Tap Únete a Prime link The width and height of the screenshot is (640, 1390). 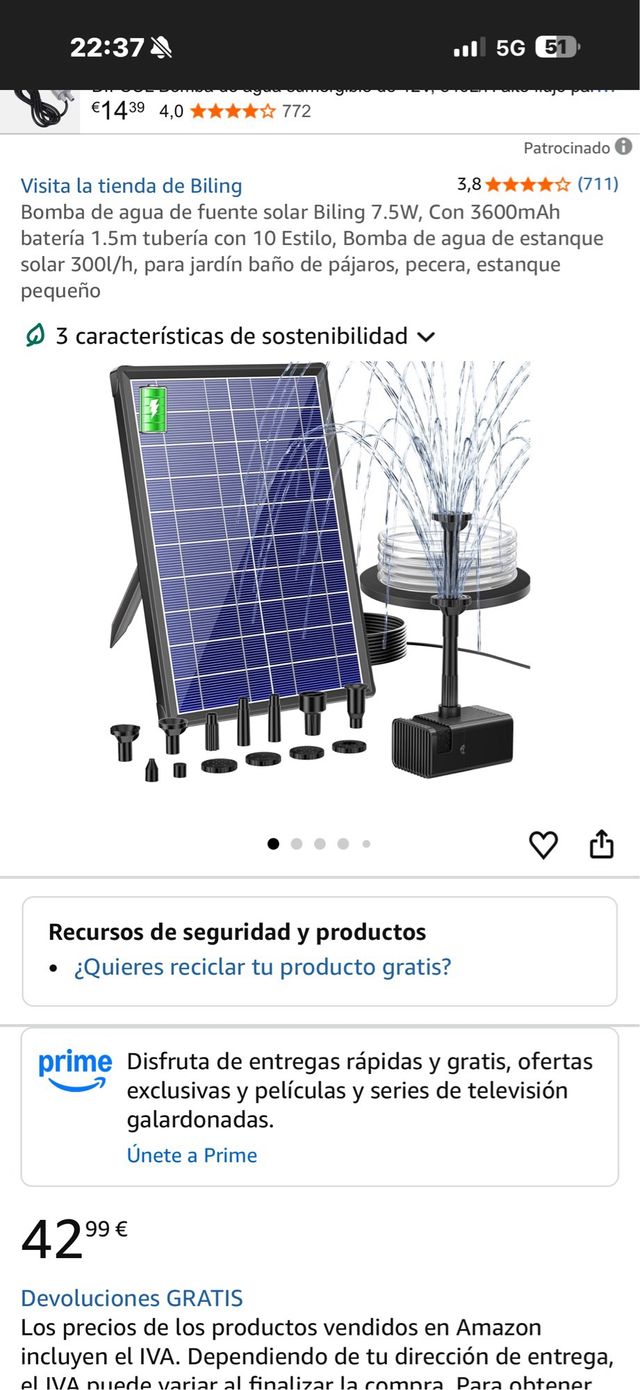(x=191, y=1155)
